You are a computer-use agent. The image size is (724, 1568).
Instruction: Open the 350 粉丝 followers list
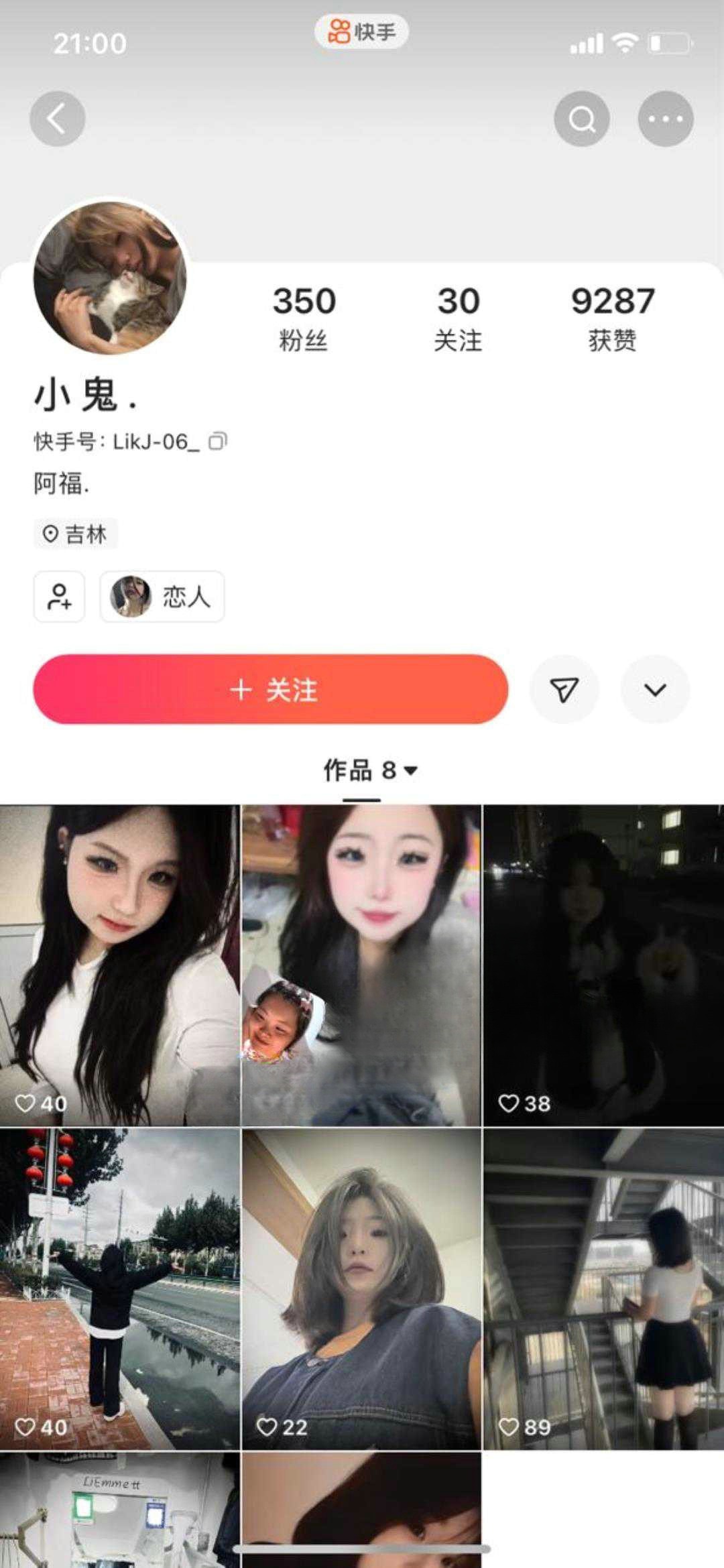(304, 318)
